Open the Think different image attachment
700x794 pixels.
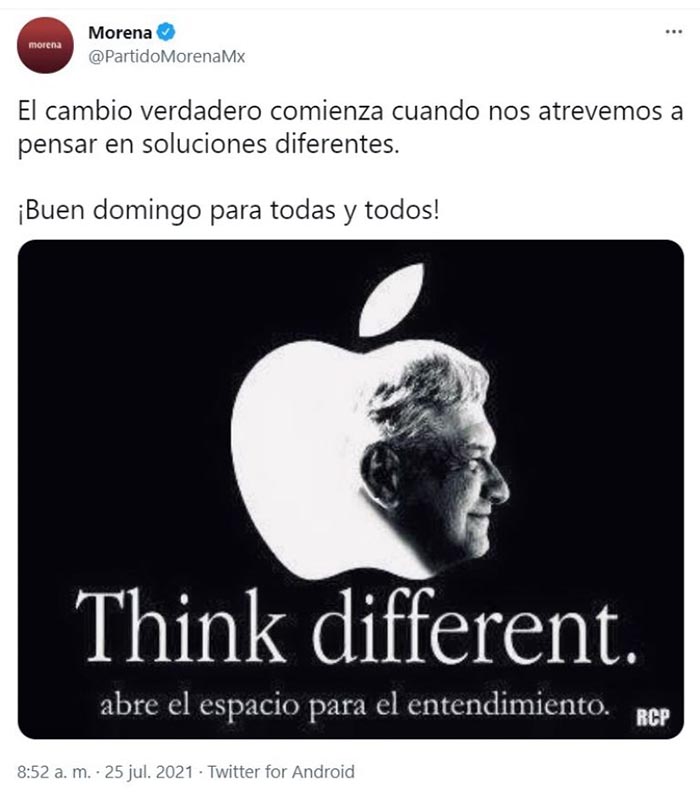(350, 490)
